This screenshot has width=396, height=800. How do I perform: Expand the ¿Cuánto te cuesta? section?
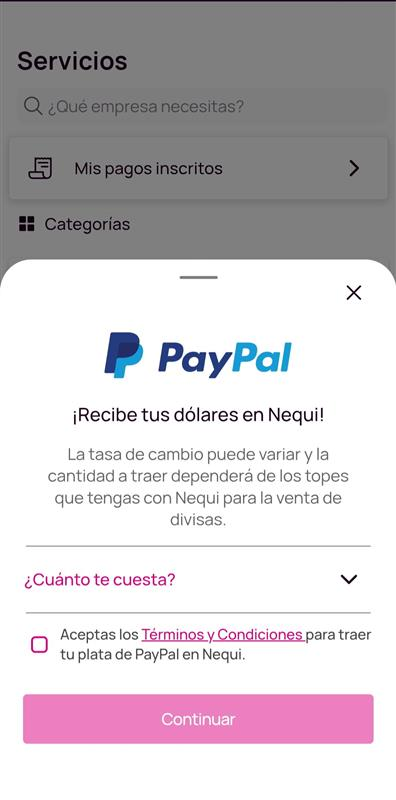click(x=198, y=580)
